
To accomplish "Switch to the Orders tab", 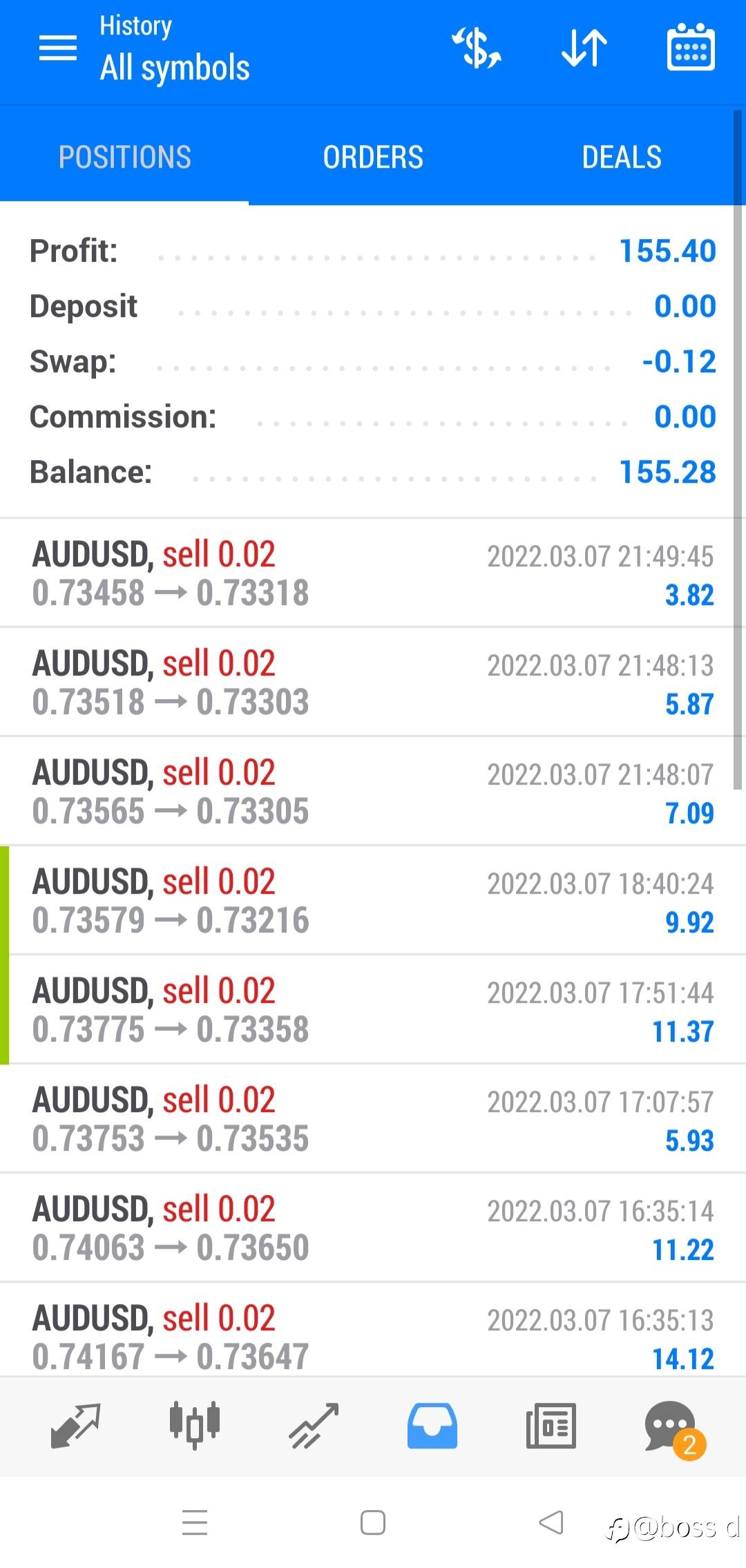I will click(x=373, y=157).
